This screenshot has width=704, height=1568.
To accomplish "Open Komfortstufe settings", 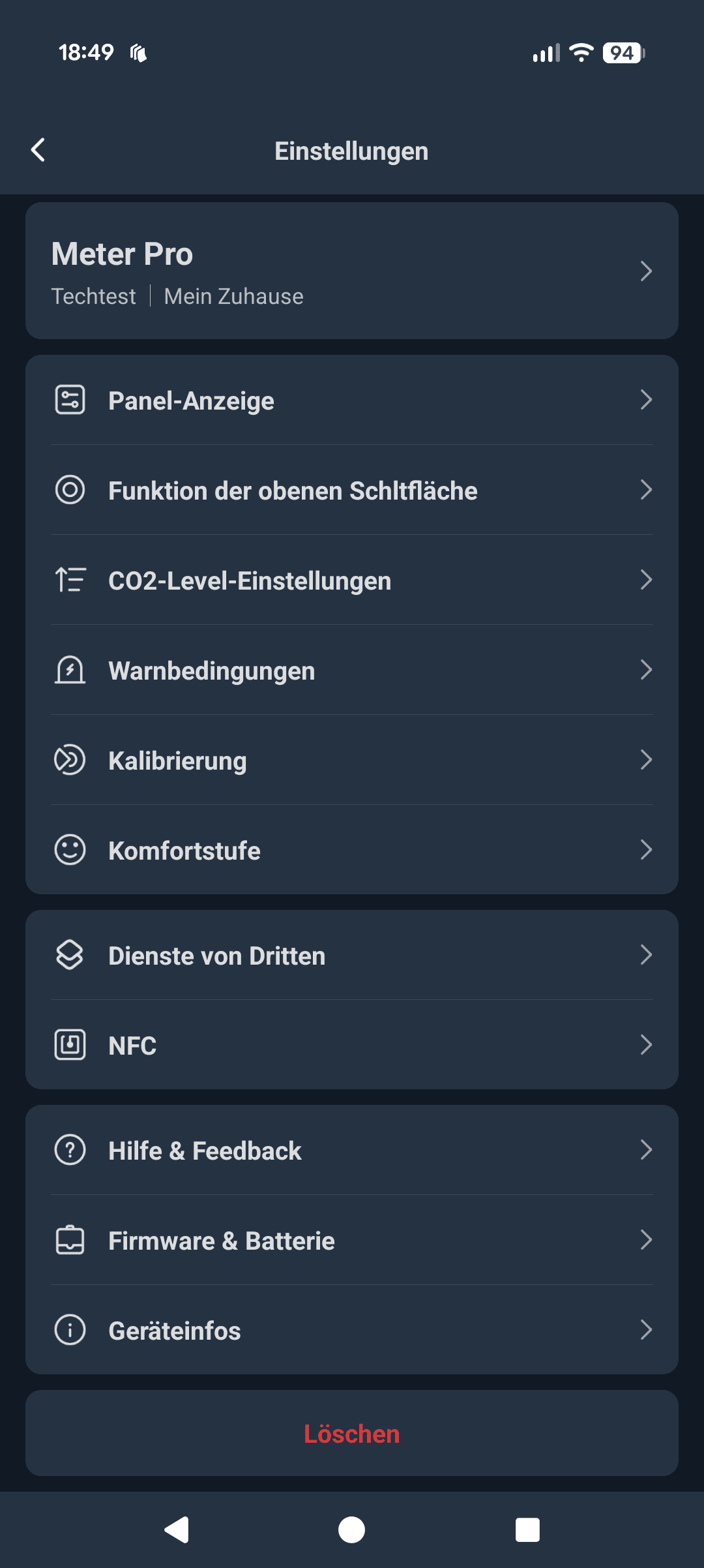I will point(352,850).
